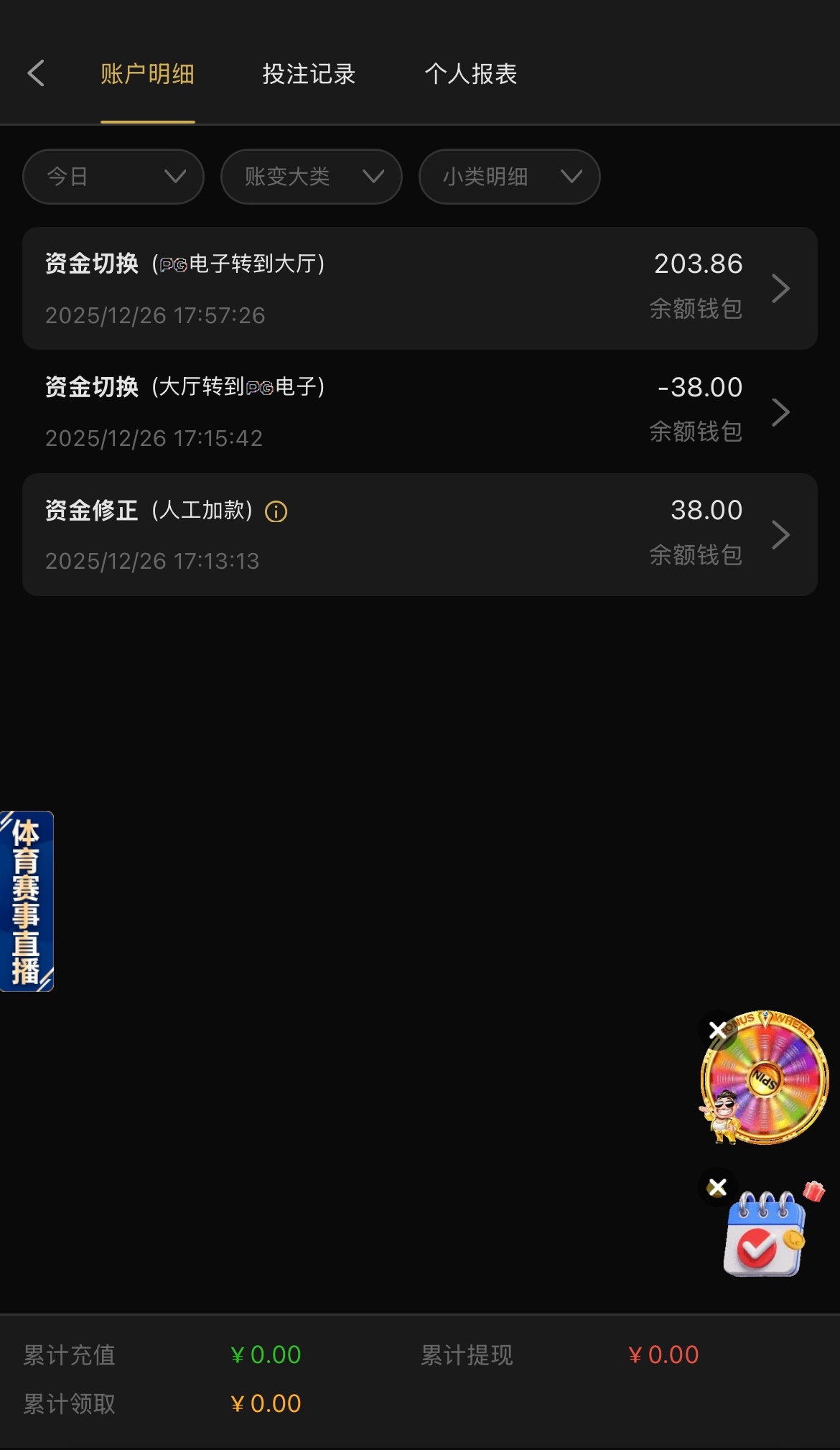Open the 小类明细 filter dropdown
The height and width of the screenshot is (1450, 840).
pos(509,177)
